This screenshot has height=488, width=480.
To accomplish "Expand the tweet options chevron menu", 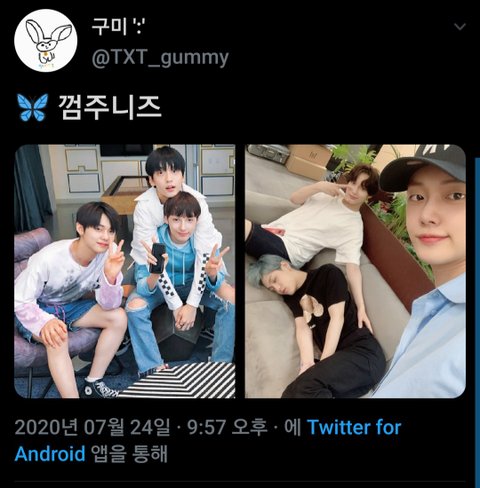I will [460, 26].
